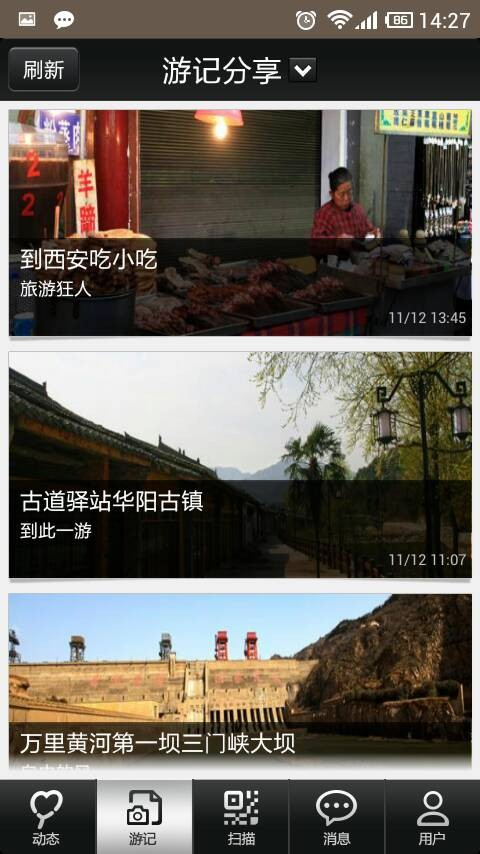Switch to the 动态 tab
The height and width of the screenshot is (854, 480).
tap(48, 817)
